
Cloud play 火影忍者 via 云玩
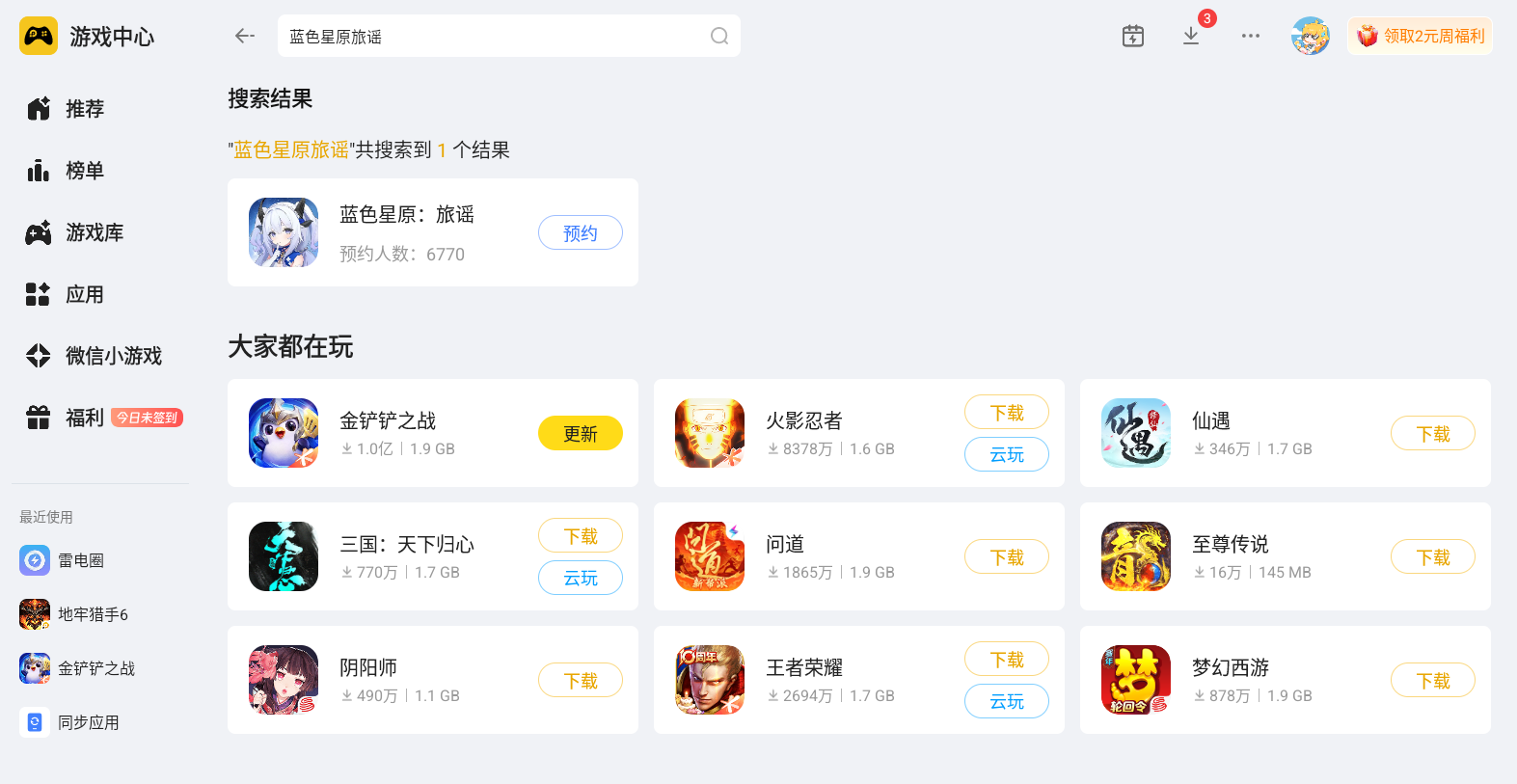tap(1007, 454)
